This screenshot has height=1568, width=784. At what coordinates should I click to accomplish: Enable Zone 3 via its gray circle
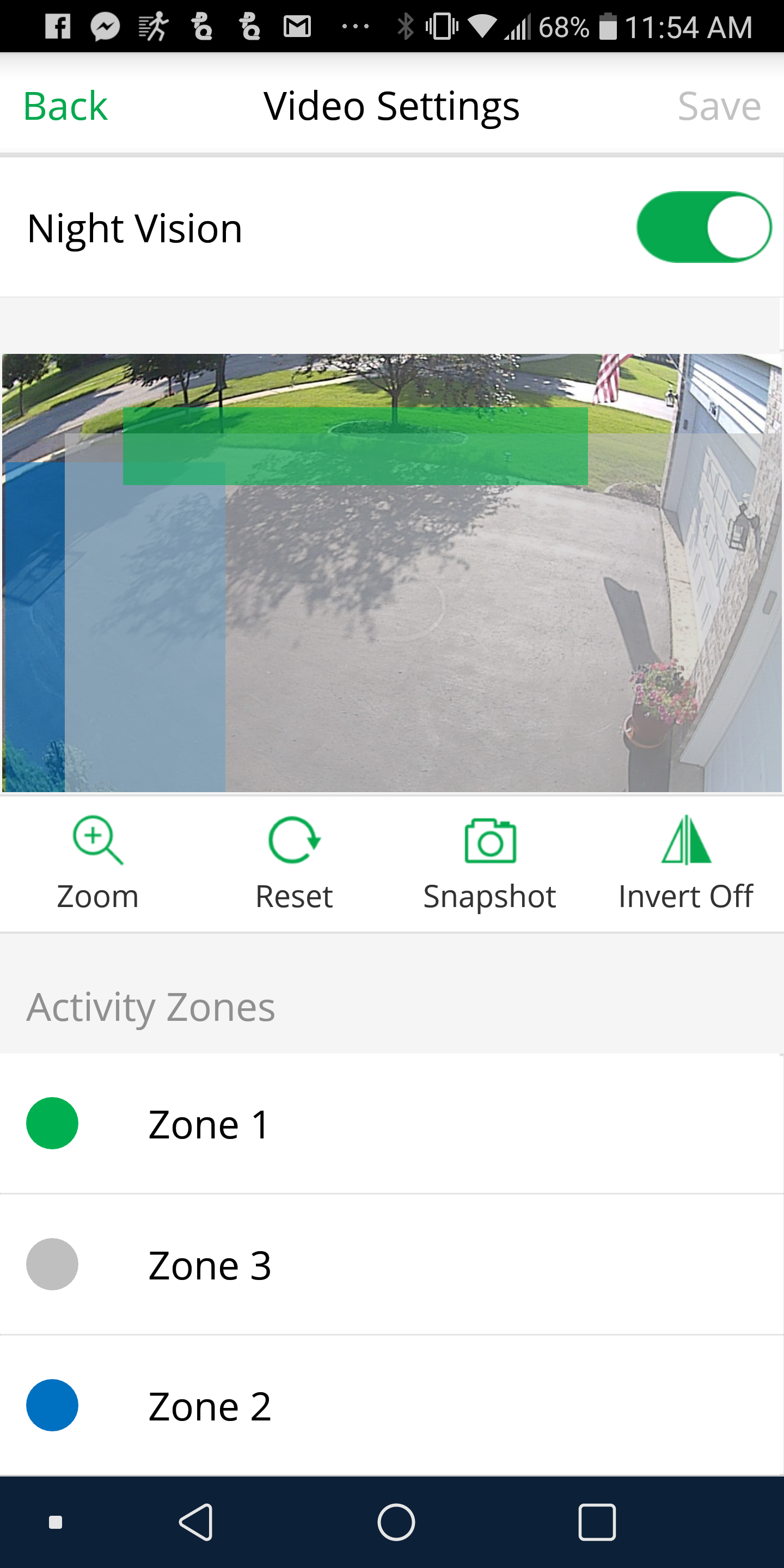(x=52, y=1264)
